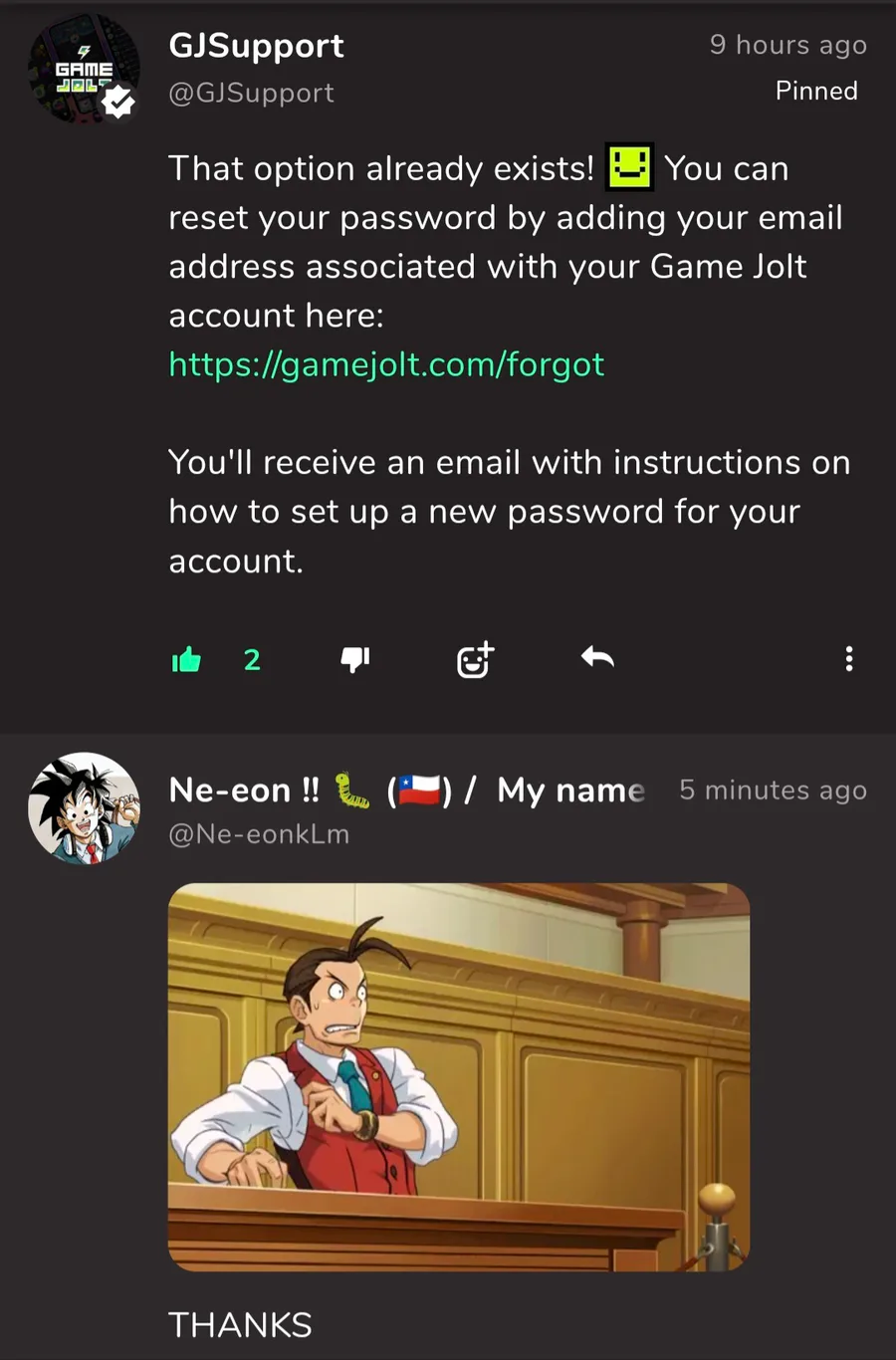Open @Ne-eonkLm username
The image size is (896, 1360).
[x=259, y=834]
